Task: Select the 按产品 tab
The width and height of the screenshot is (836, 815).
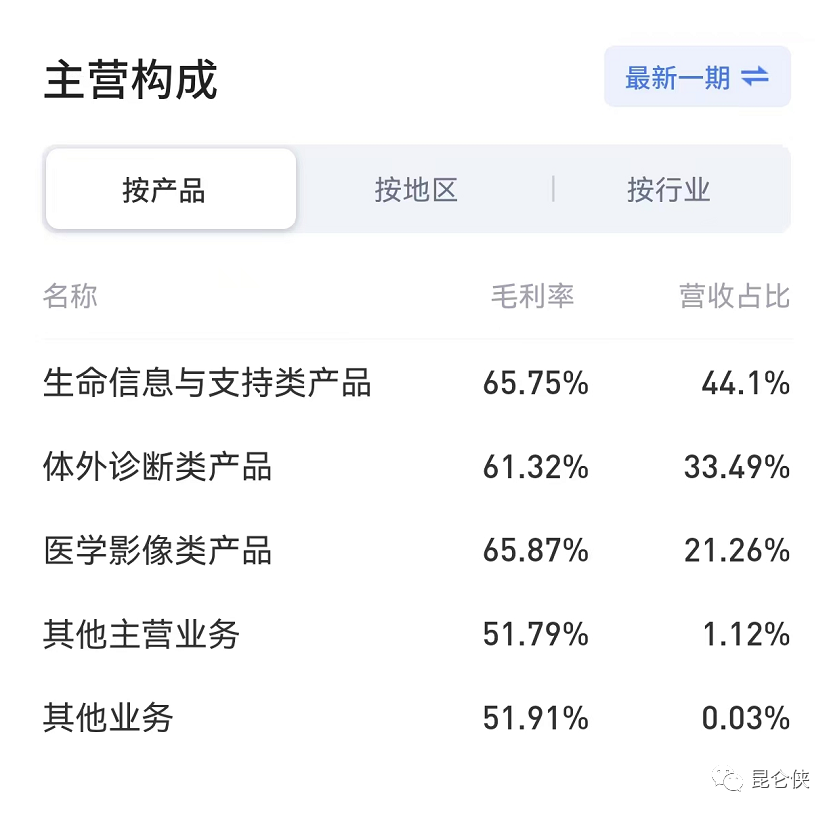Action: [x=171, y=189]
